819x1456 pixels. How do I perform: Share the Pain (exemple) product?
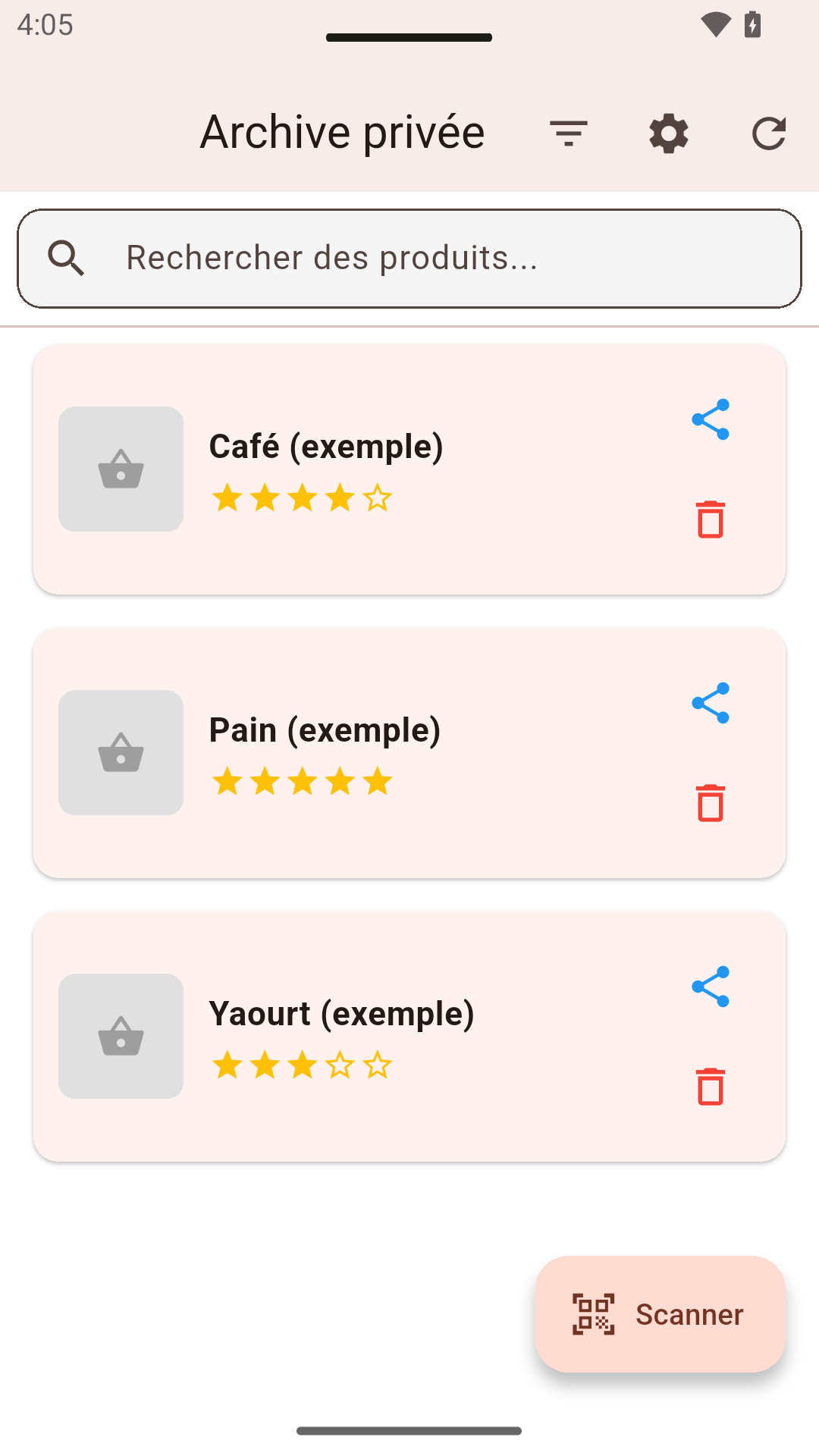711,703
